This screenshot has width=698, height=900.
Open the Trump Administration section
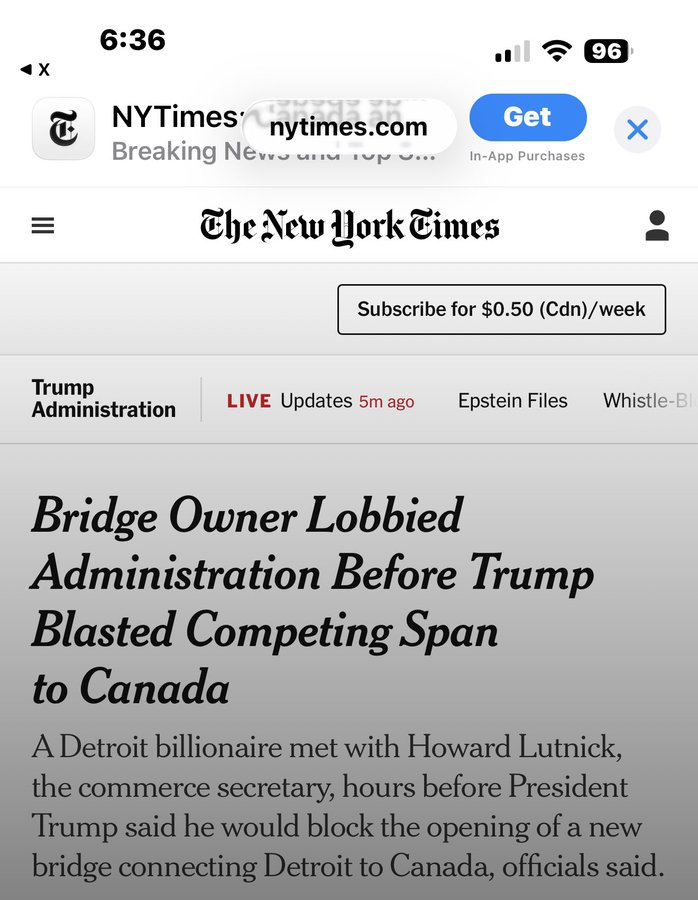[103, 399]
